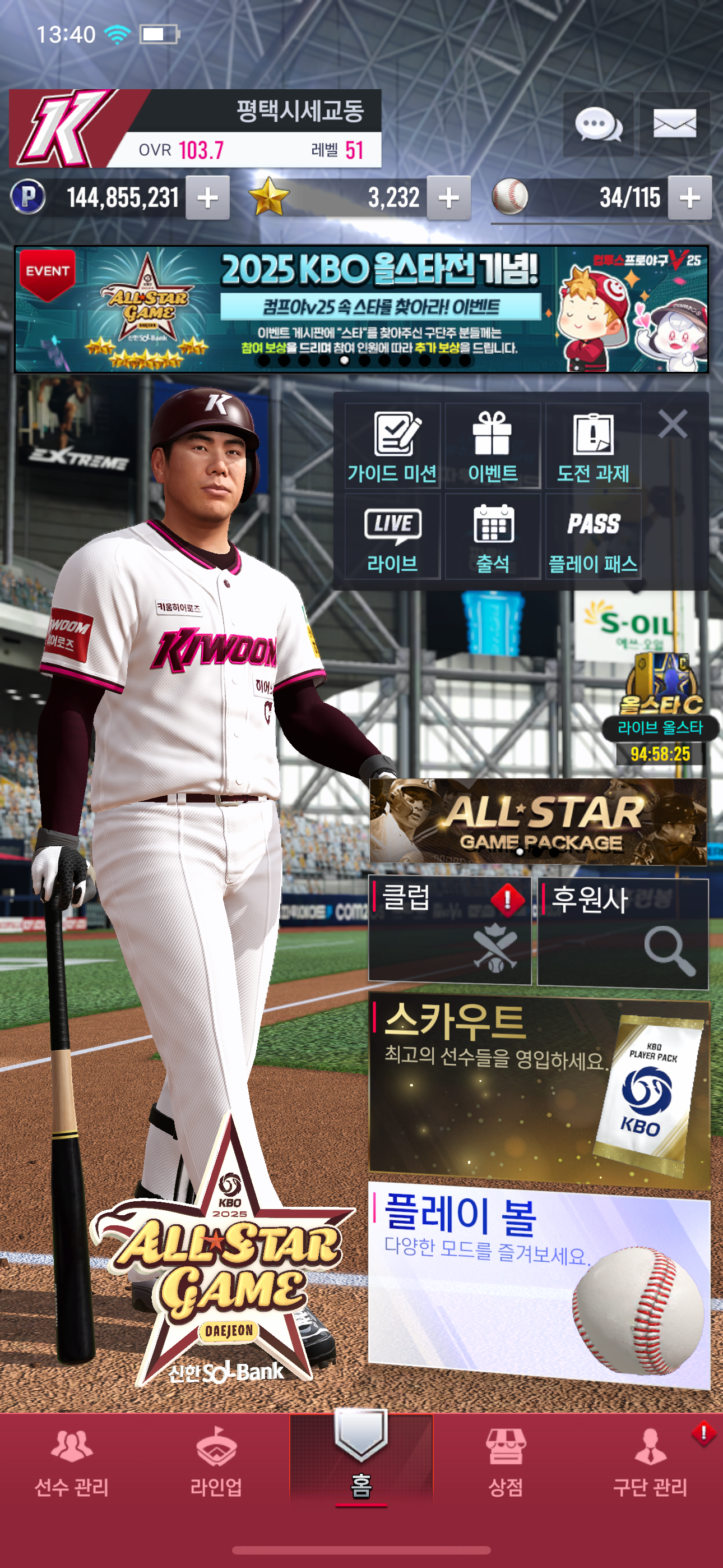The image size is (723, 1568).
Task: Open the 라이브 live menu
Action: click(392, 537)
